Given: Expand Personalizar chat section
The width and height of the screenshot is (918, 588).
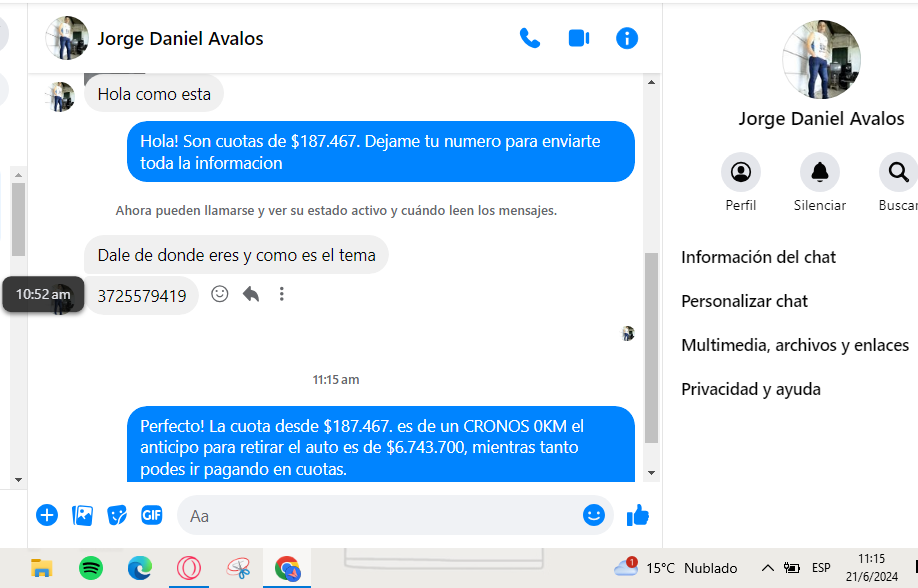Looking at the screenshot, I should coord(745,301).
